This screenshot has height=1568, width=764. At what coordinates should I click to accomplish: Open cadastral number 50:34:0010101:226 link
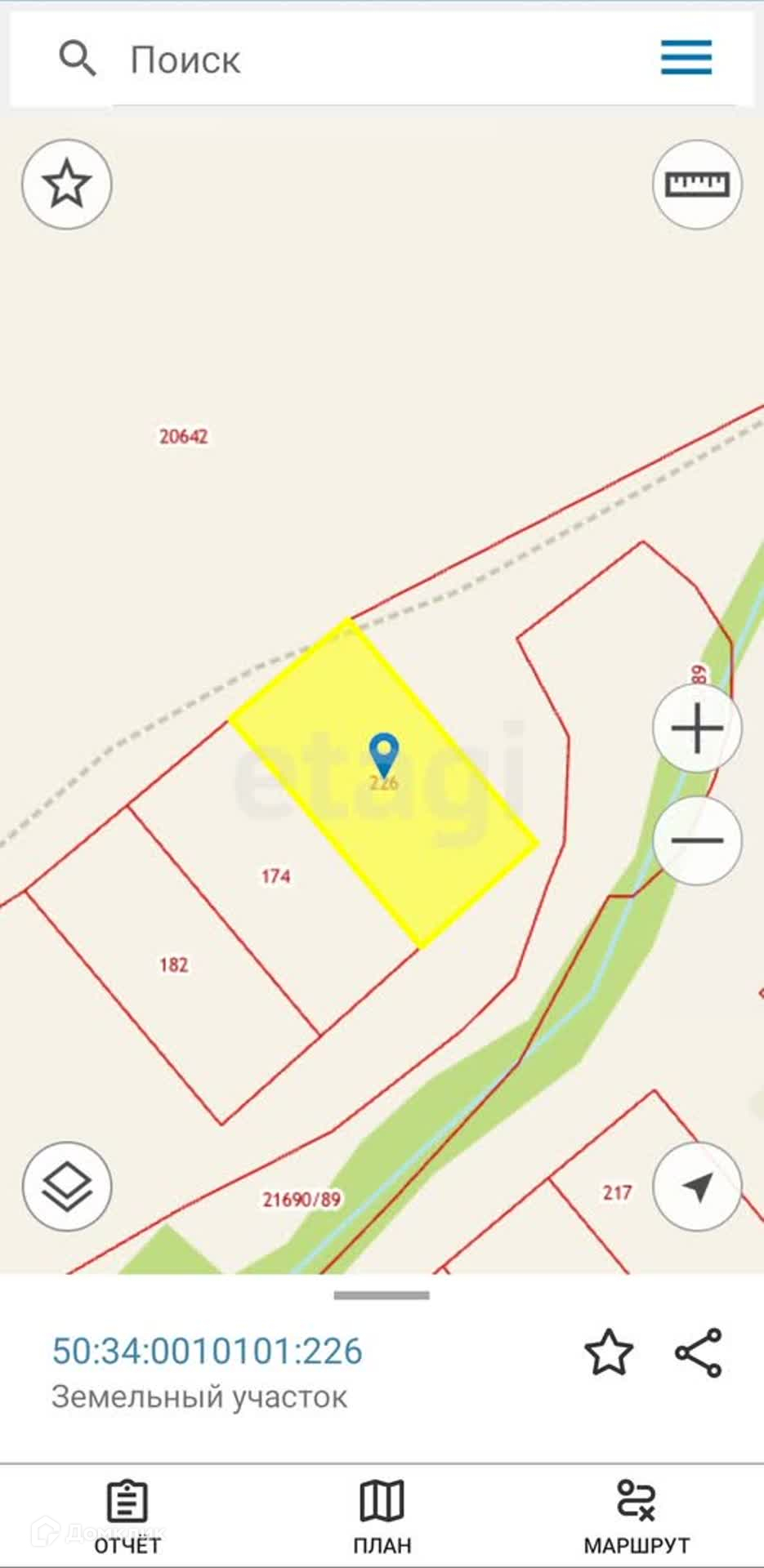207,1351
